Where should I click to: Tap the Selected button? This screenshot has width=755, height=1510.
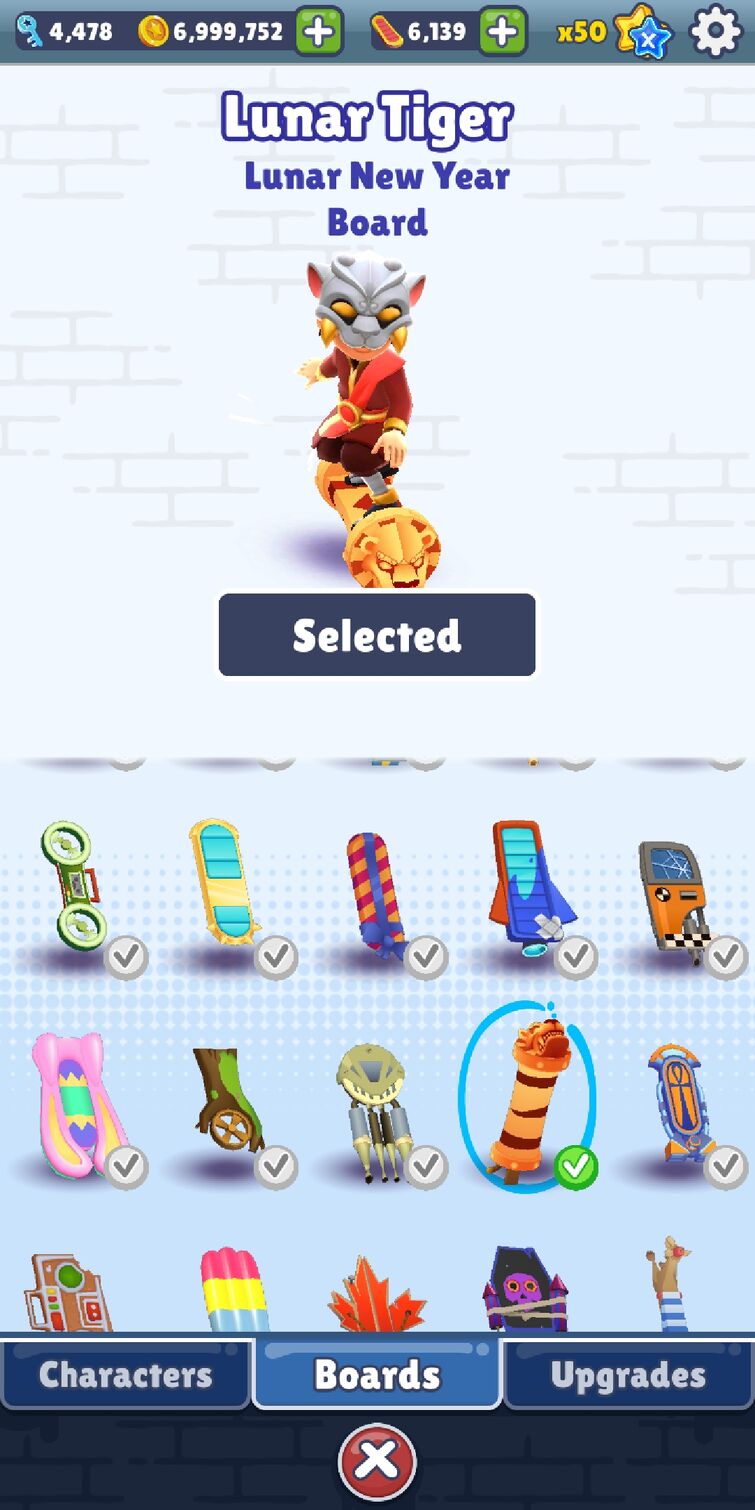377,635
